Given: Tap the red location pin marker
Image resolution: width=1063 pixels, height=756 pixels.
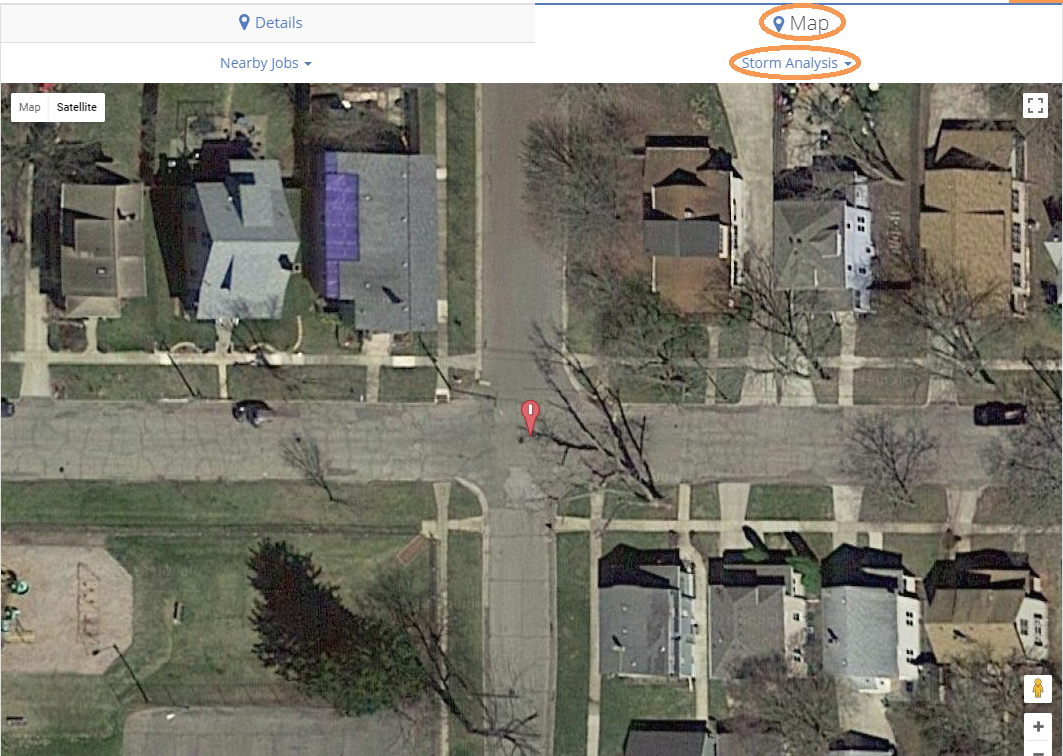Looking at the screenshot, I should [x=531, y=415].
